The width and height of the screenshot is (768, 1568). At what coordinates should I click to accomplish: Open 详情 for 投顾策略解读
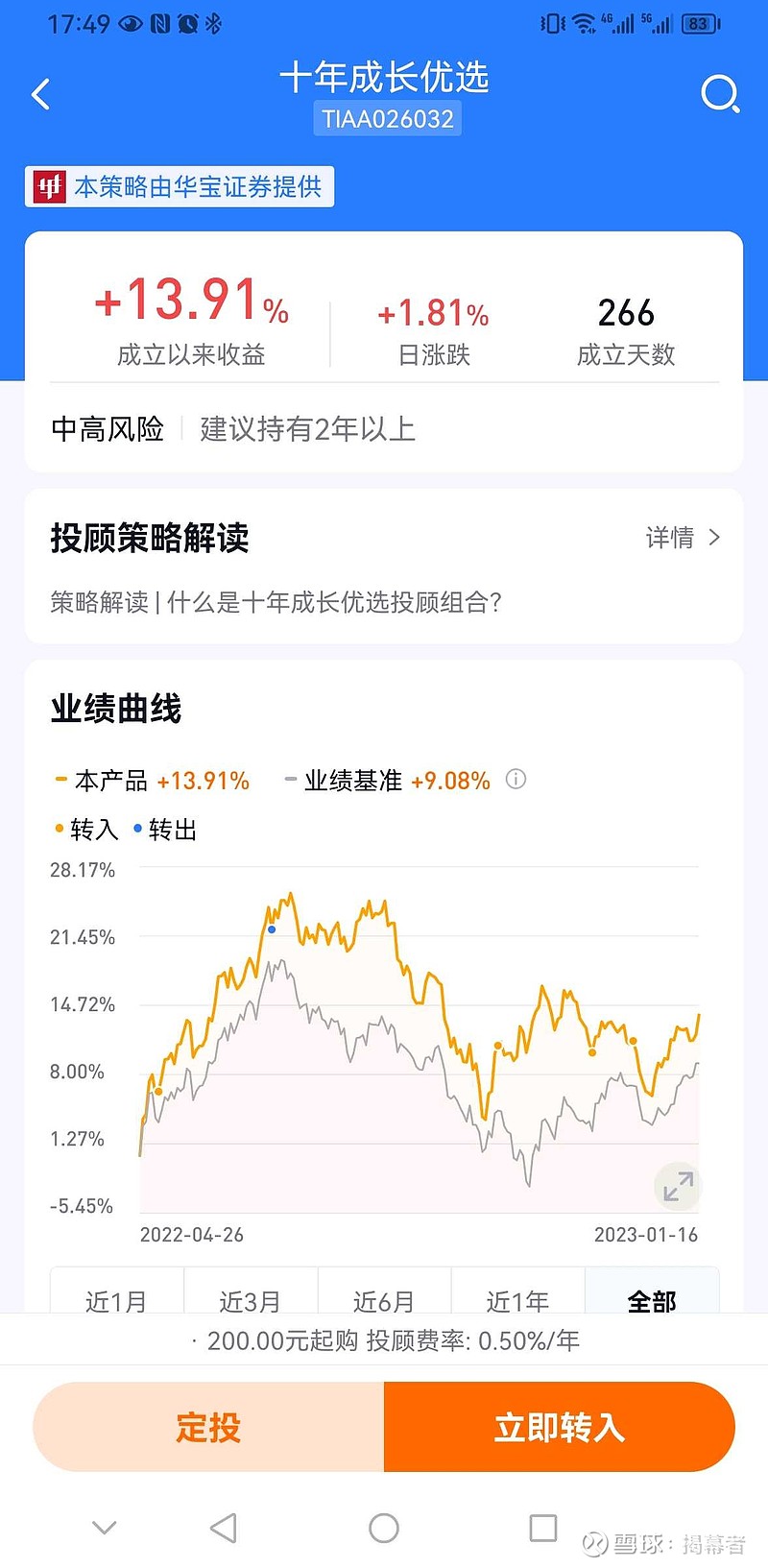pos(683,538)
